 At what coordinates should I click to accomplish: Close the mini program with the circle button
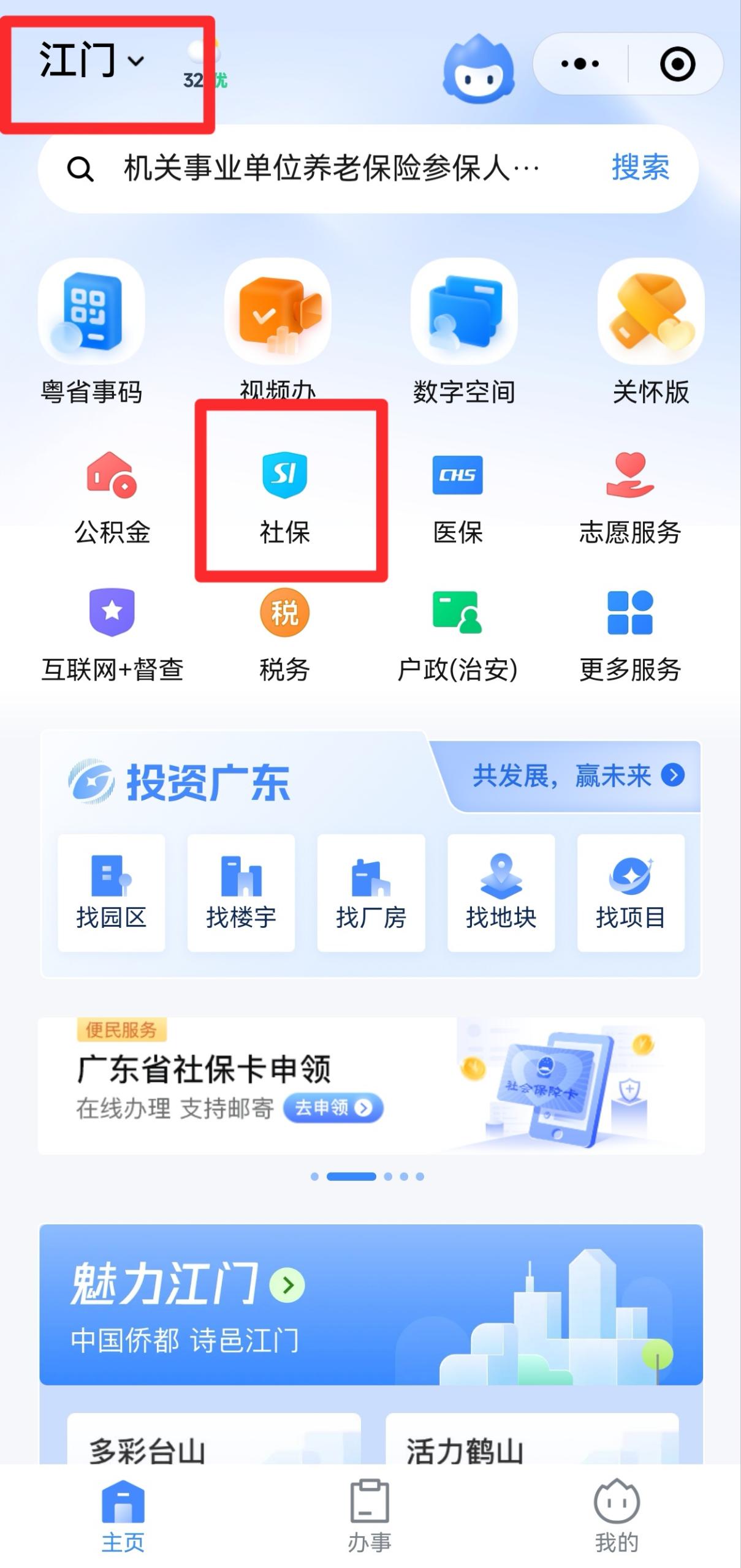(677, 64)
